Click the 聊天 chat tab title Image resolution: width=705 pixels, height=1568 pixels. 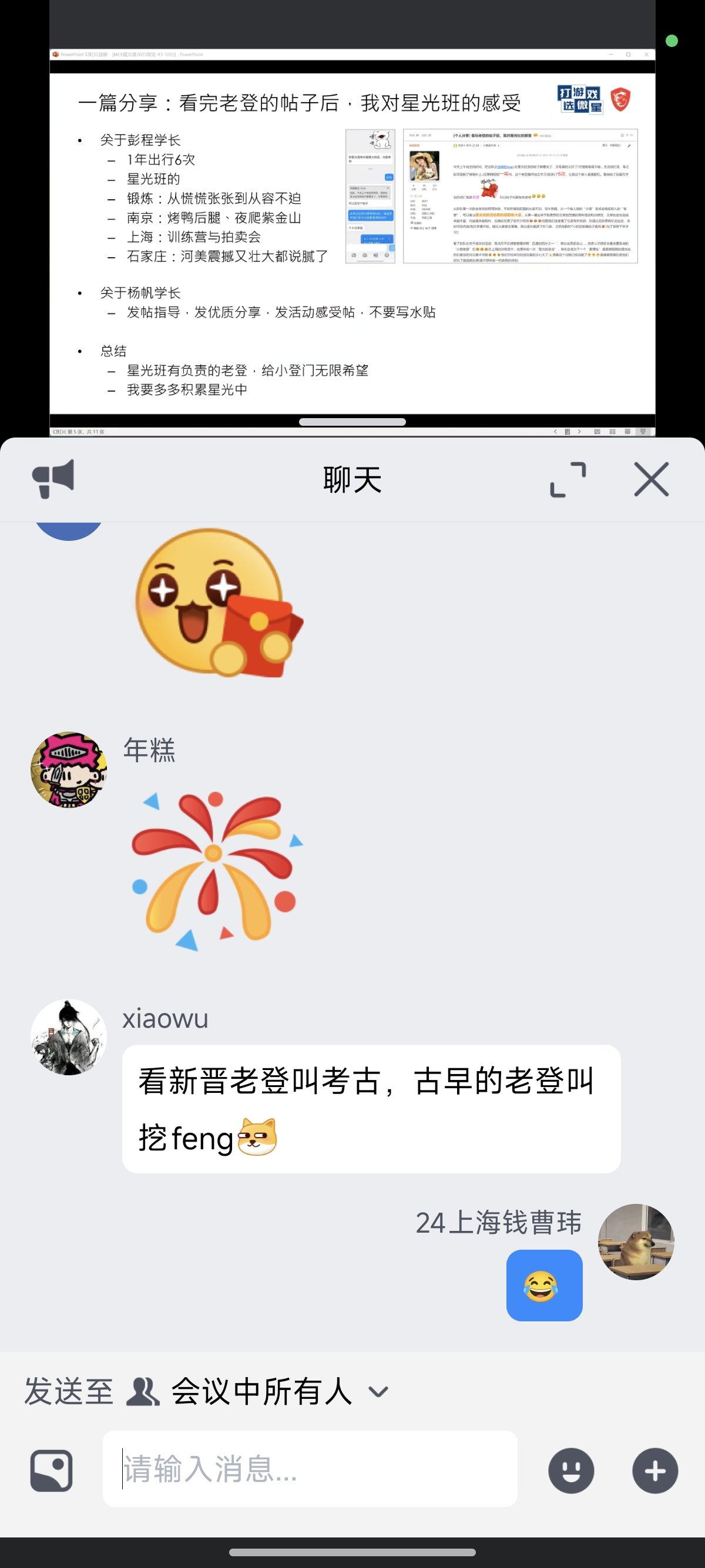tap(351, 480)
